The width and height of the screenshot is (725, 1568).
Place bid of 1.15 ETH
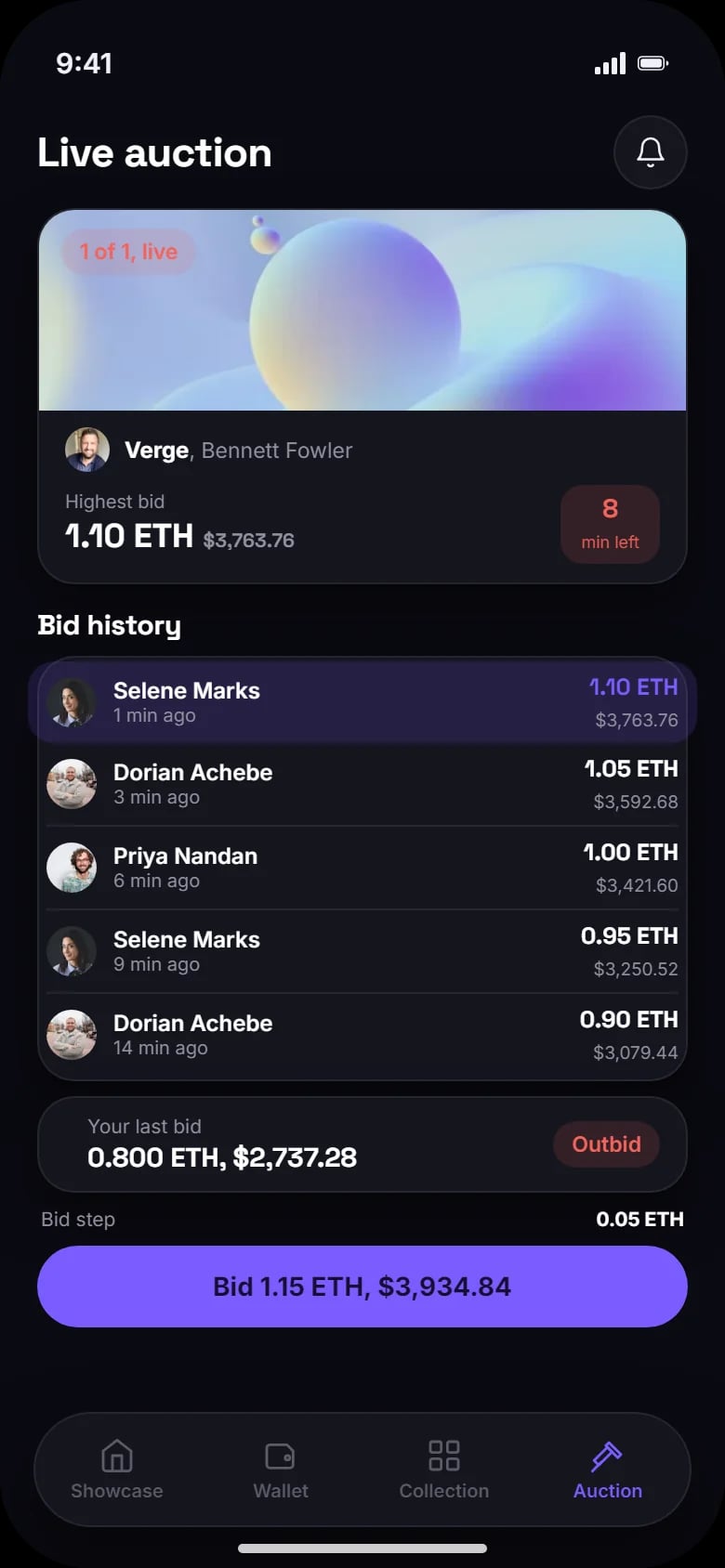(x=362, y=1287)
